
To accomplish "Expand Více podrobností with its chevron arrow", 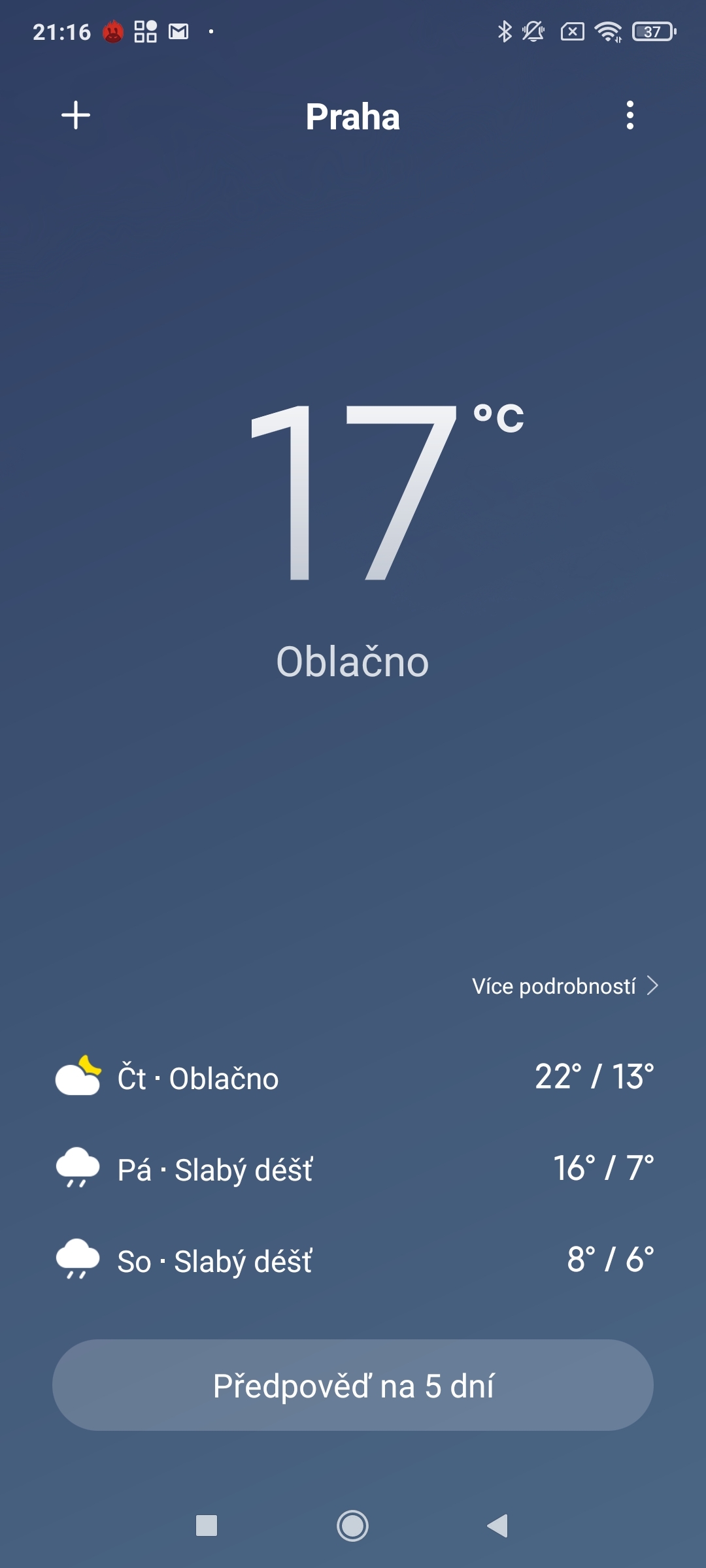I will click(652, 987).
